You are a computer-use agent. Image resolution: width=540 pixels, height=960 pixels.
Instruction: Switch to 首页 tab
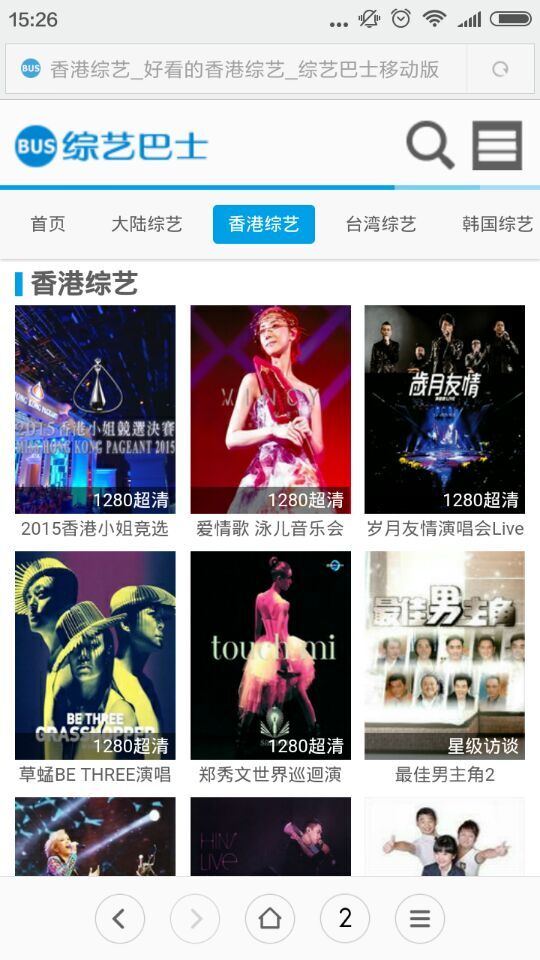pos(48,224)
